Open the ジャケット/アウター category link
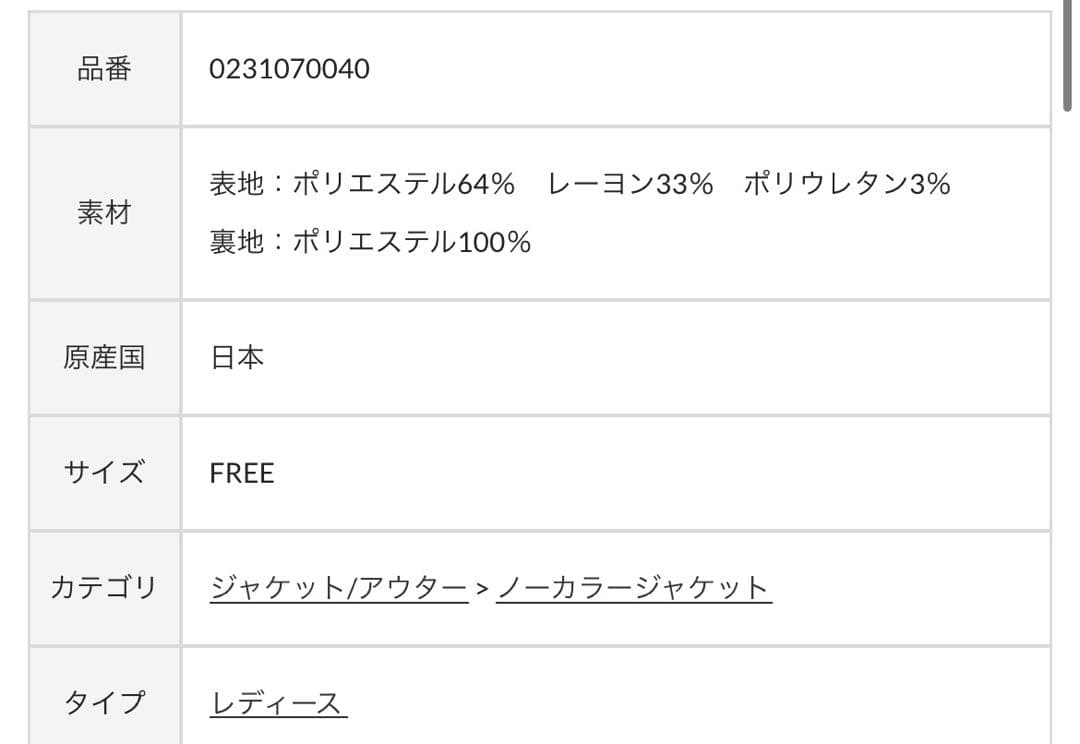Image resolution: width=1080 pixels, height=744 pixels. [x=338, y=587]
